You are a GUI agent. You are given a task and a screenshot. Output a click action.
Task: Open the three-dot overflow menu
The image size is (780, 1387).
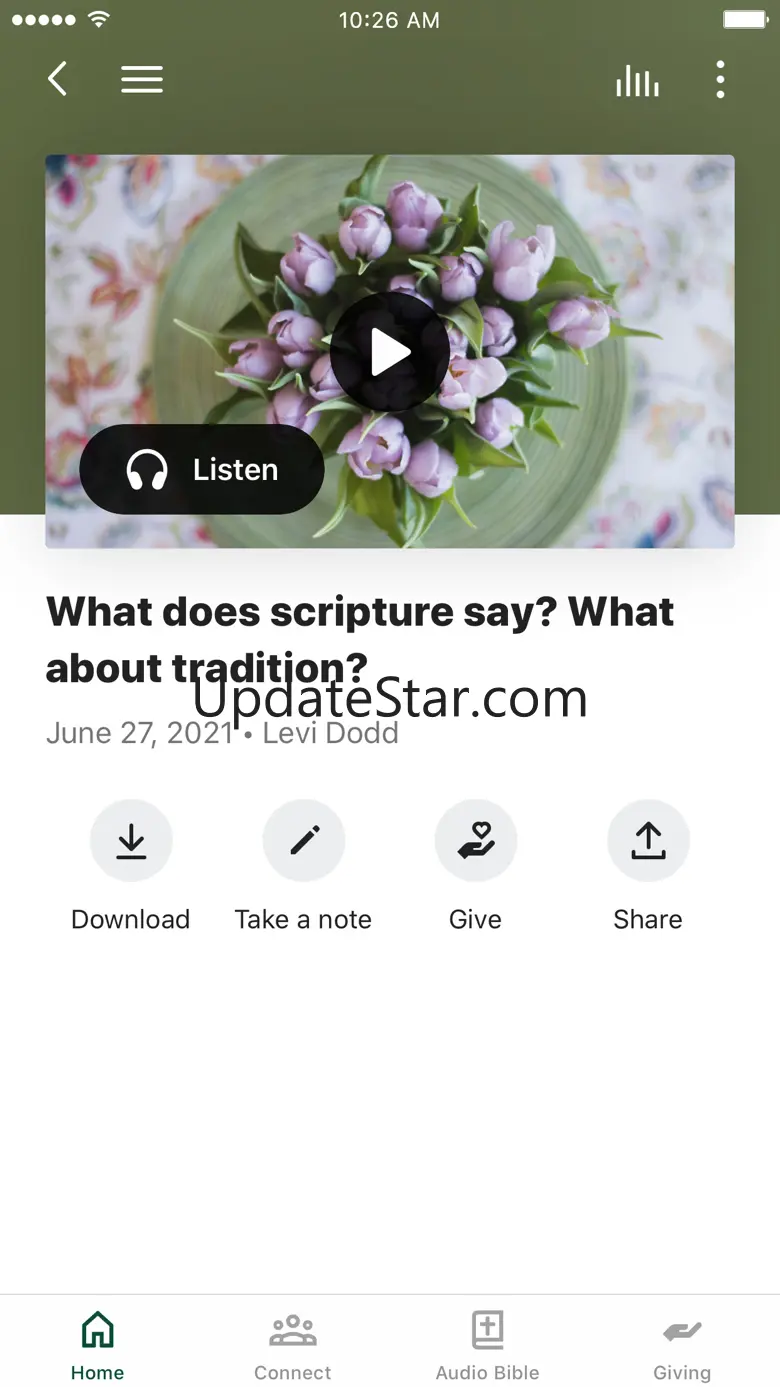point(720,79)
